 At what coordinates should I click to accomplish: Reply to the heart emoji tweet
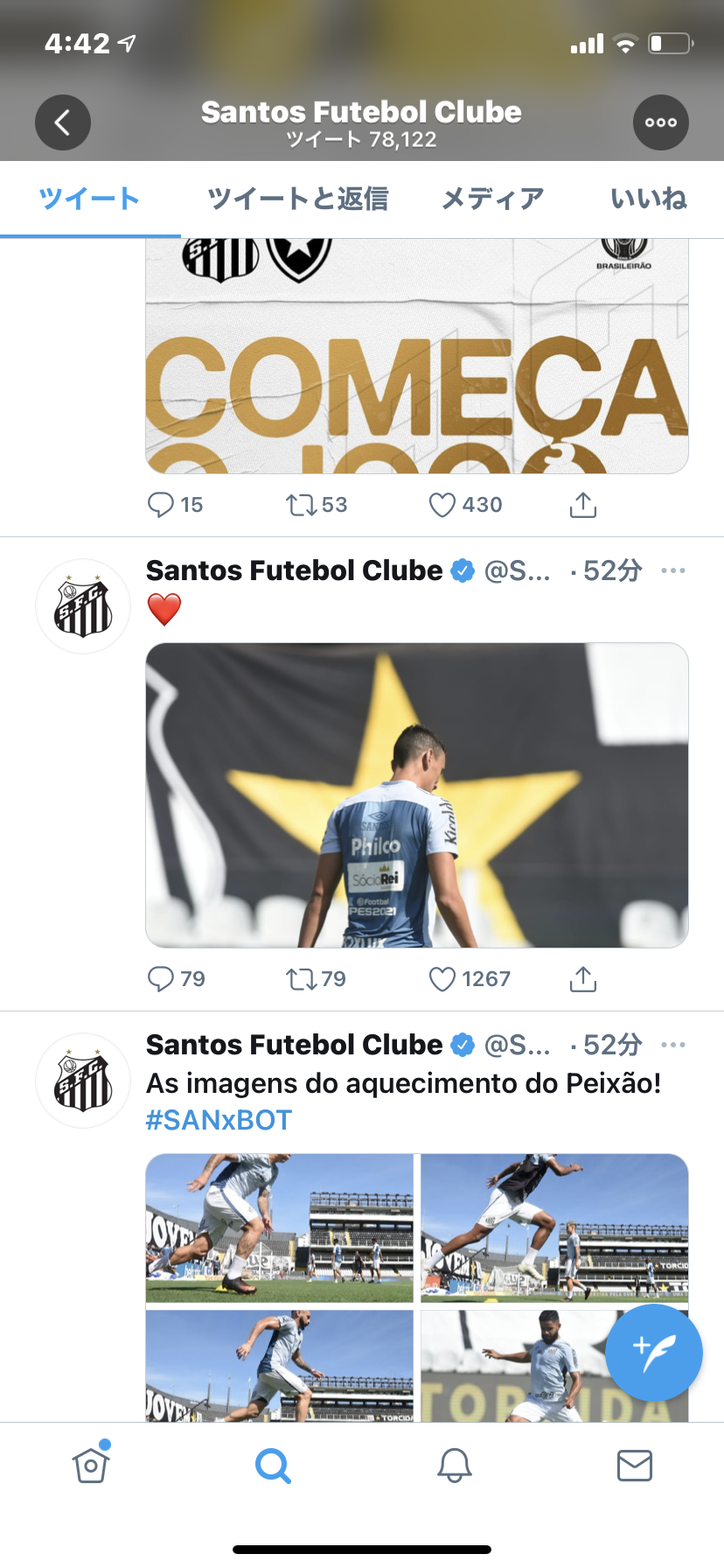pos(161,979)
